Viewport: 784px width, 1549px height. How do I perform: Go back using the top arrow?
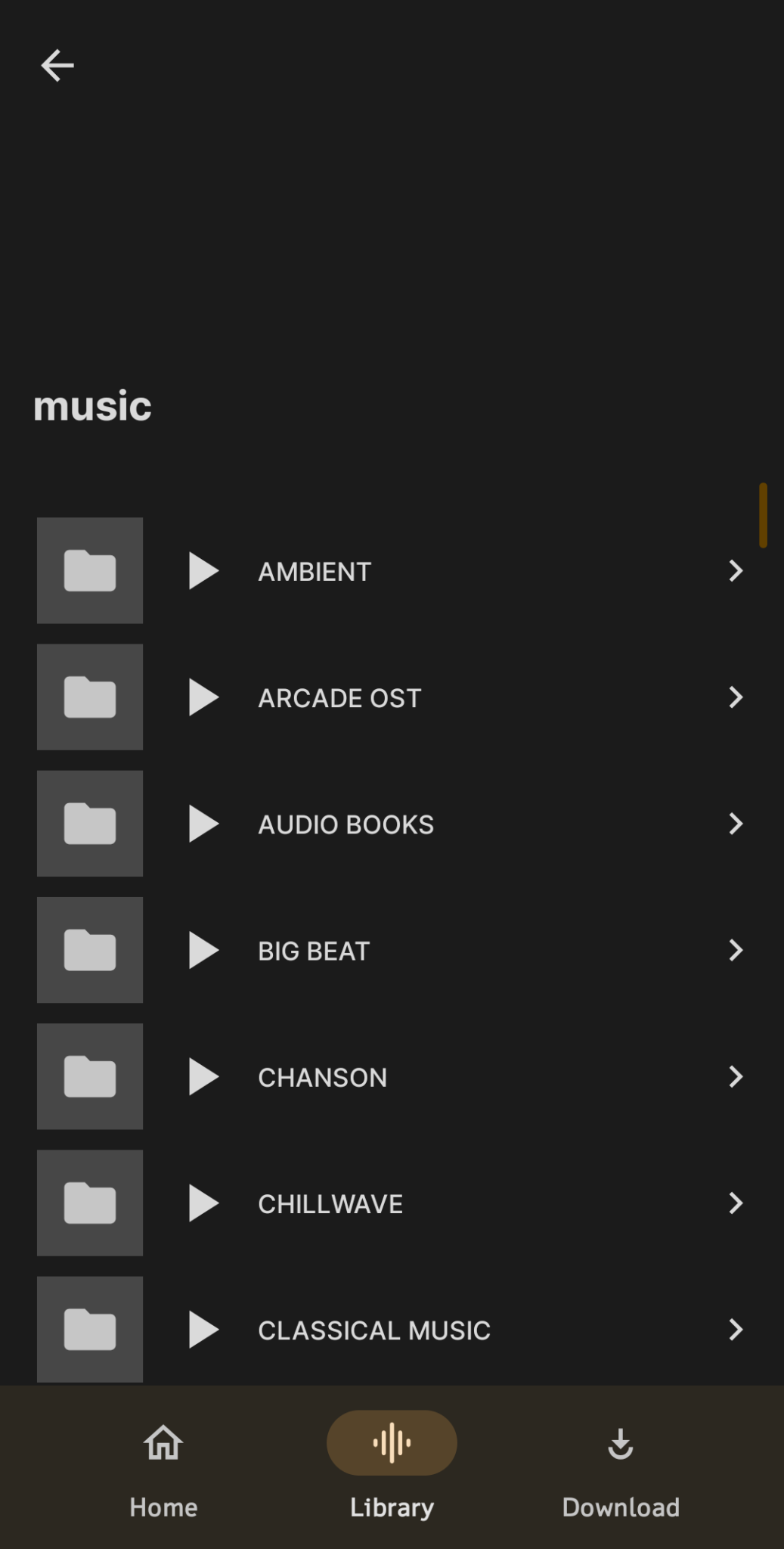coord(57,66)
